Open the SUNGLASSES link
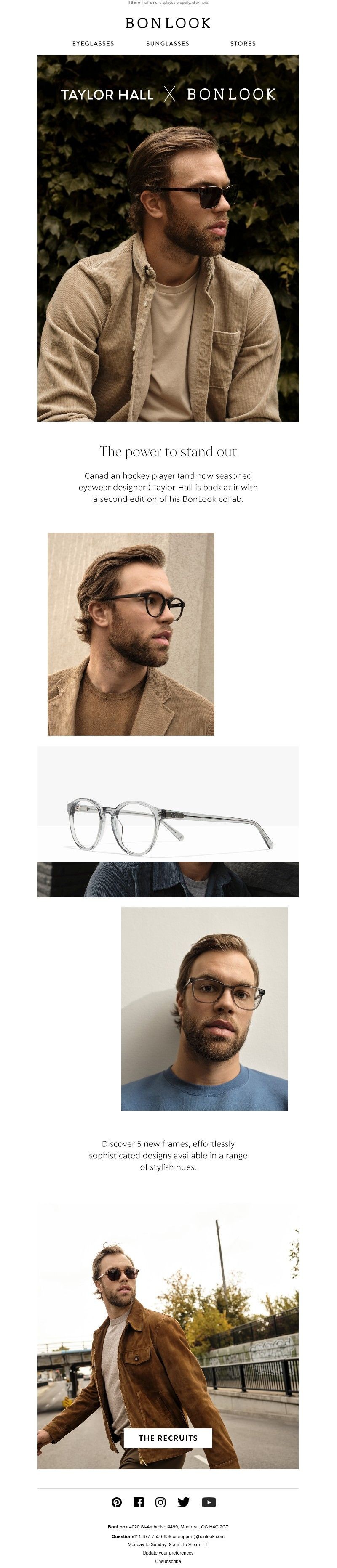337x1568 pixels. click(x=168, y=43)
